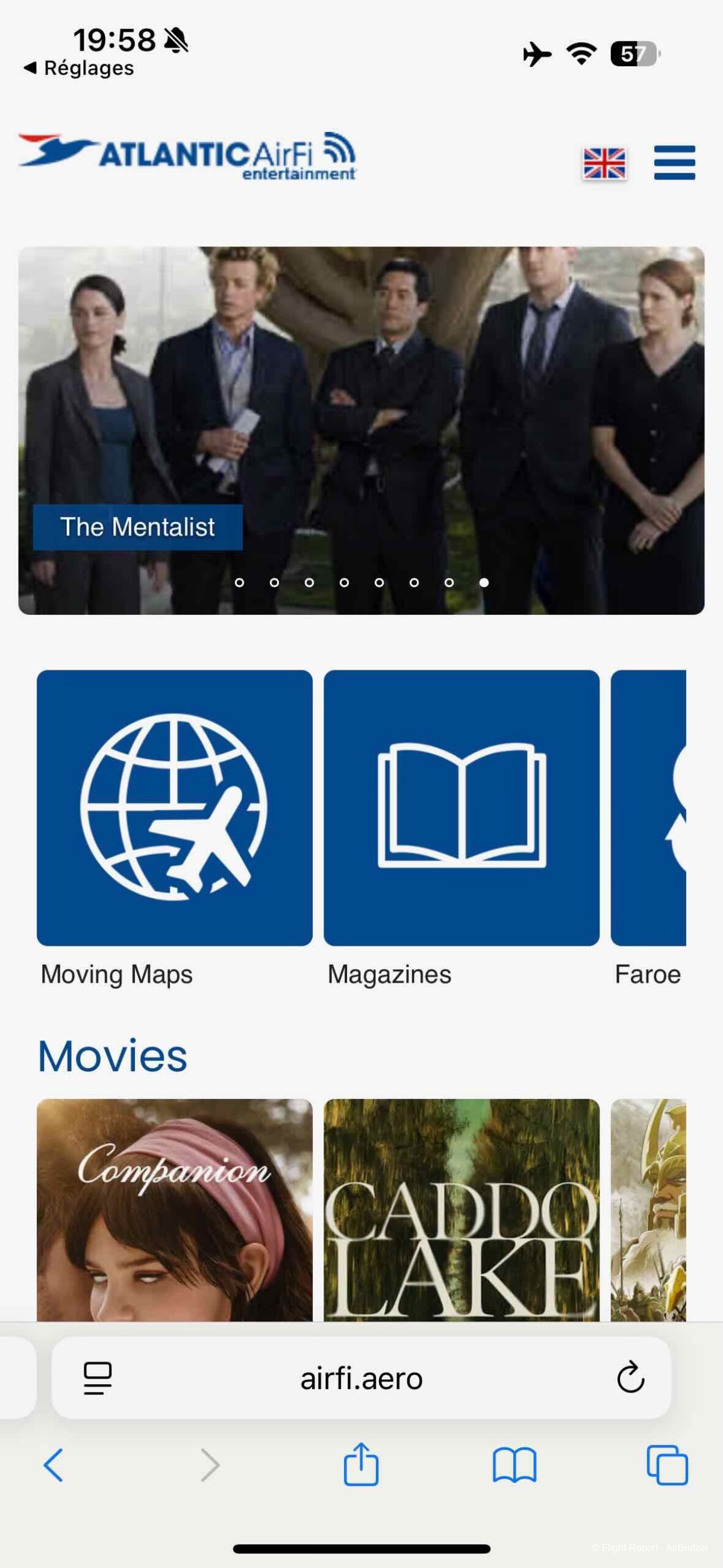723x1568 pixels.
Task: Open Safari page settings menu
Action: 98,1378
